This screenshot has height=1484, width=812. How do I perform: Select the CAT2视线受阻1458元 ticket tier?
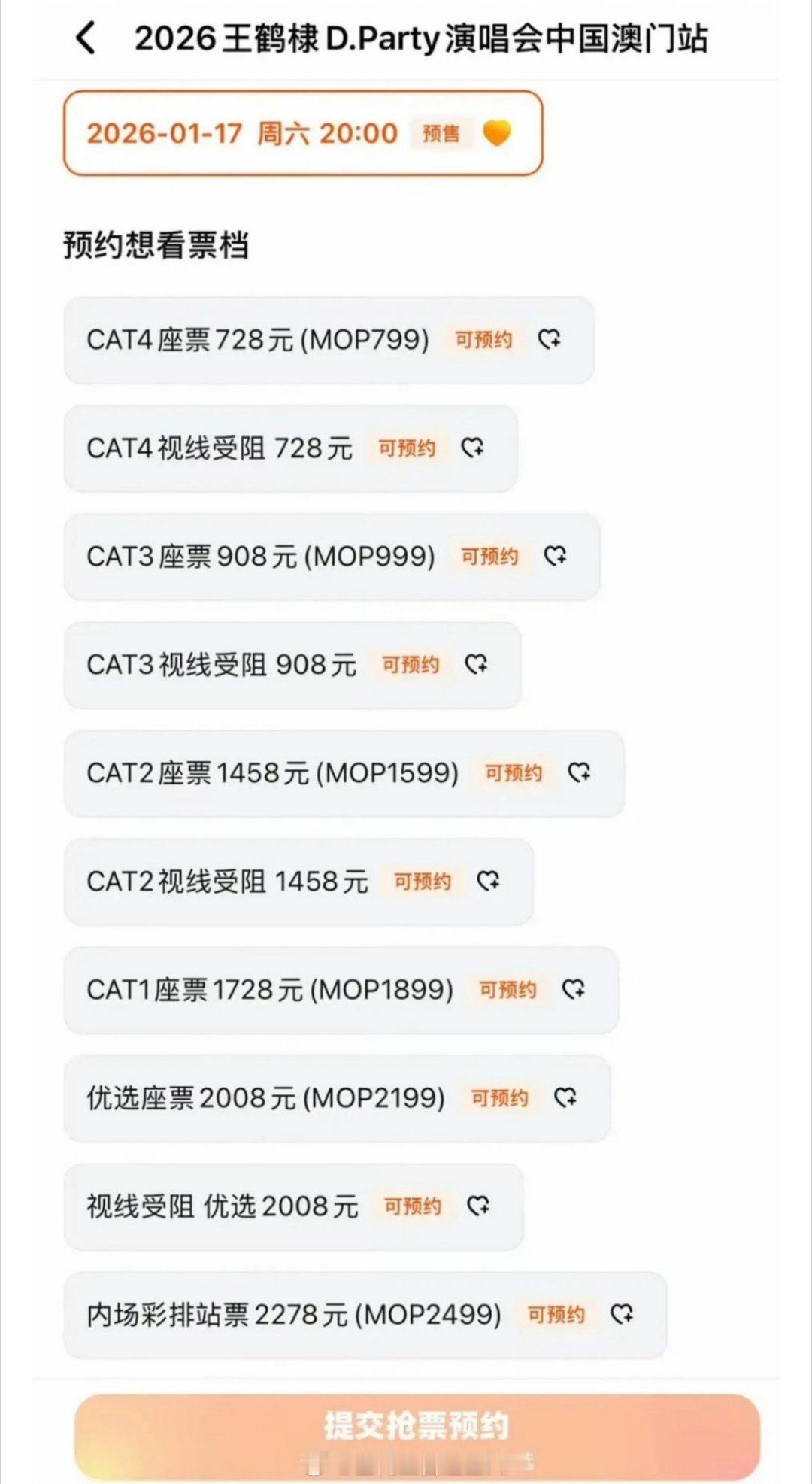tap(226, 882)
